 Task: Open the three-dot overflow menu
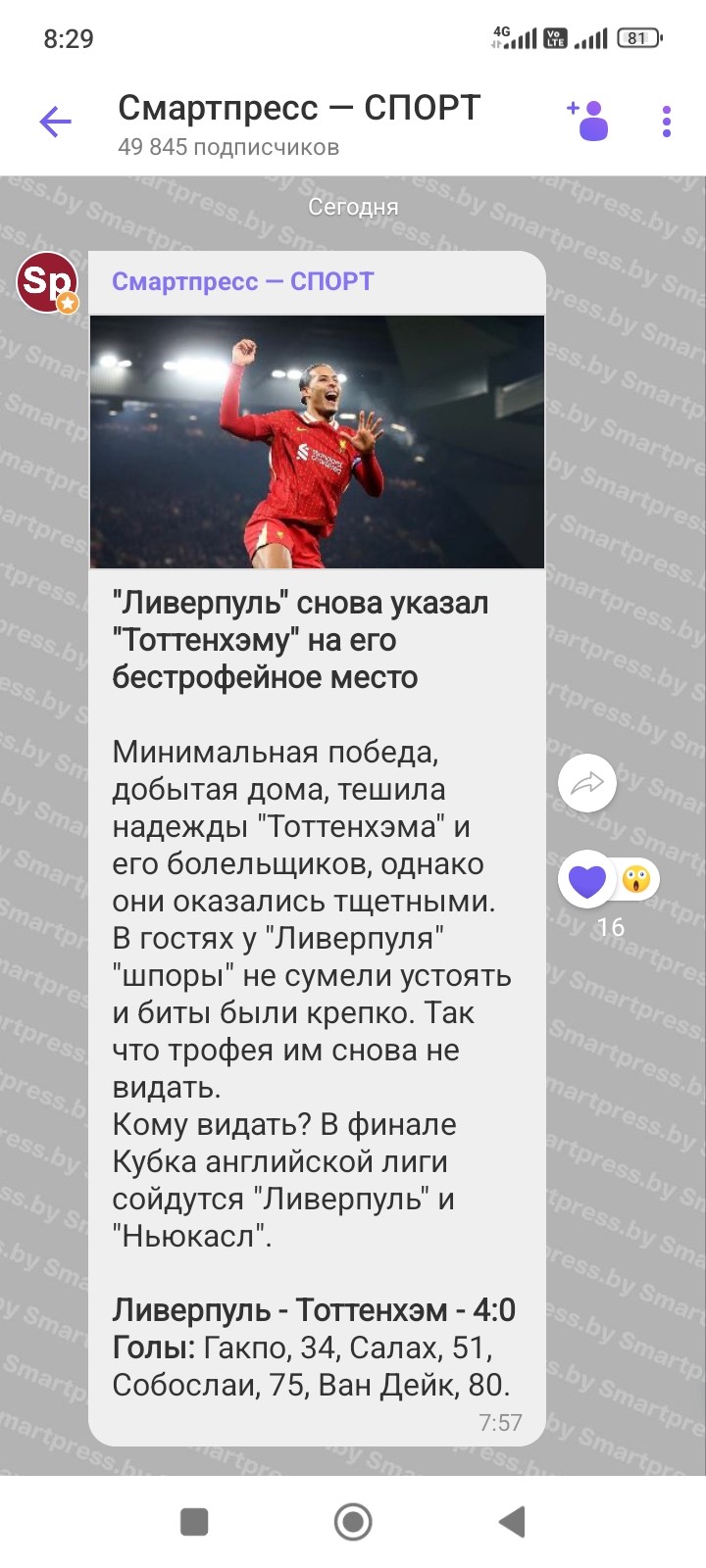[667, 122]
